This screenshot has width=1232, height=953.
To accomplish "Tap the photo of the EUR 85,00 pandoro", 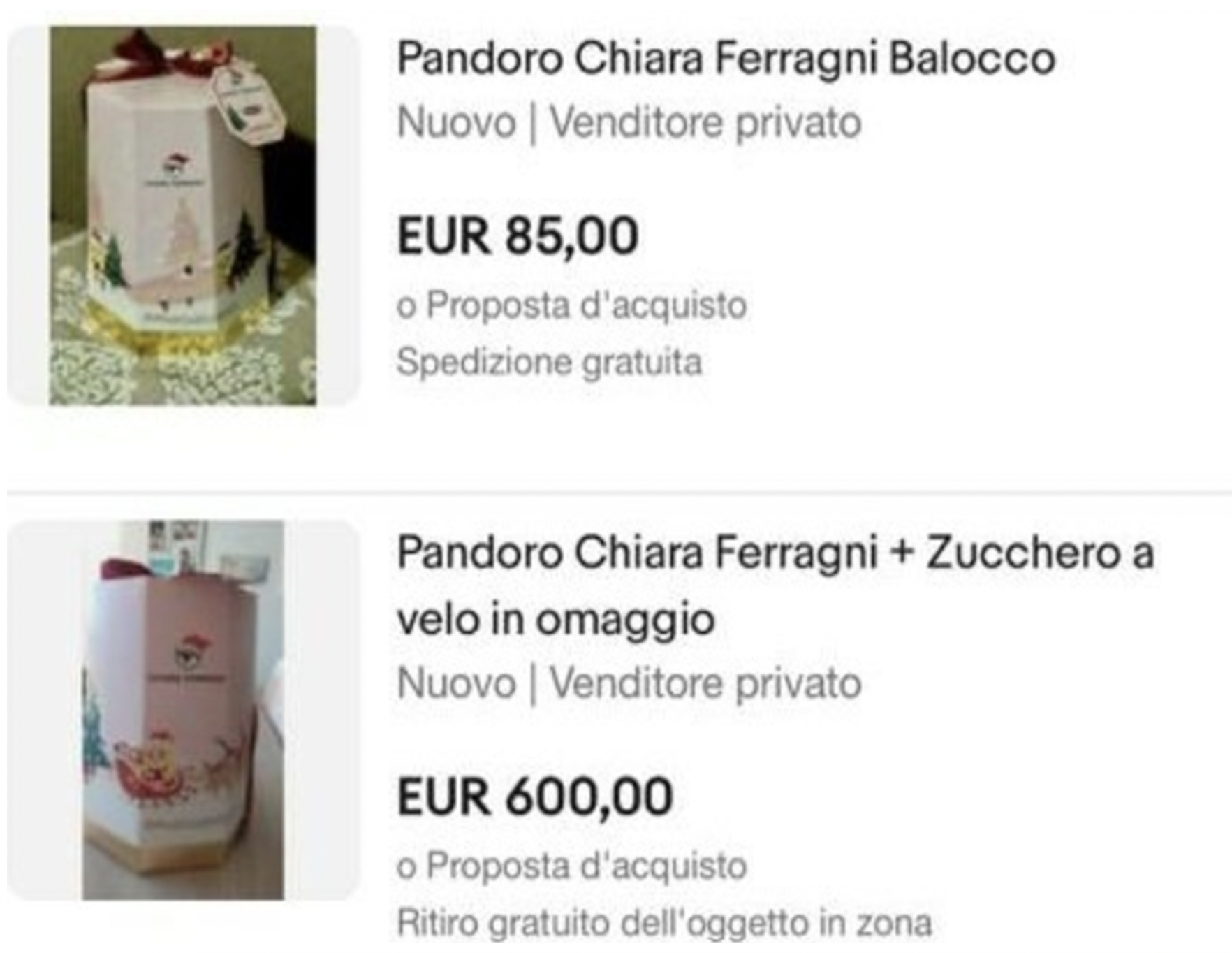I will click(x=183, y=215).
